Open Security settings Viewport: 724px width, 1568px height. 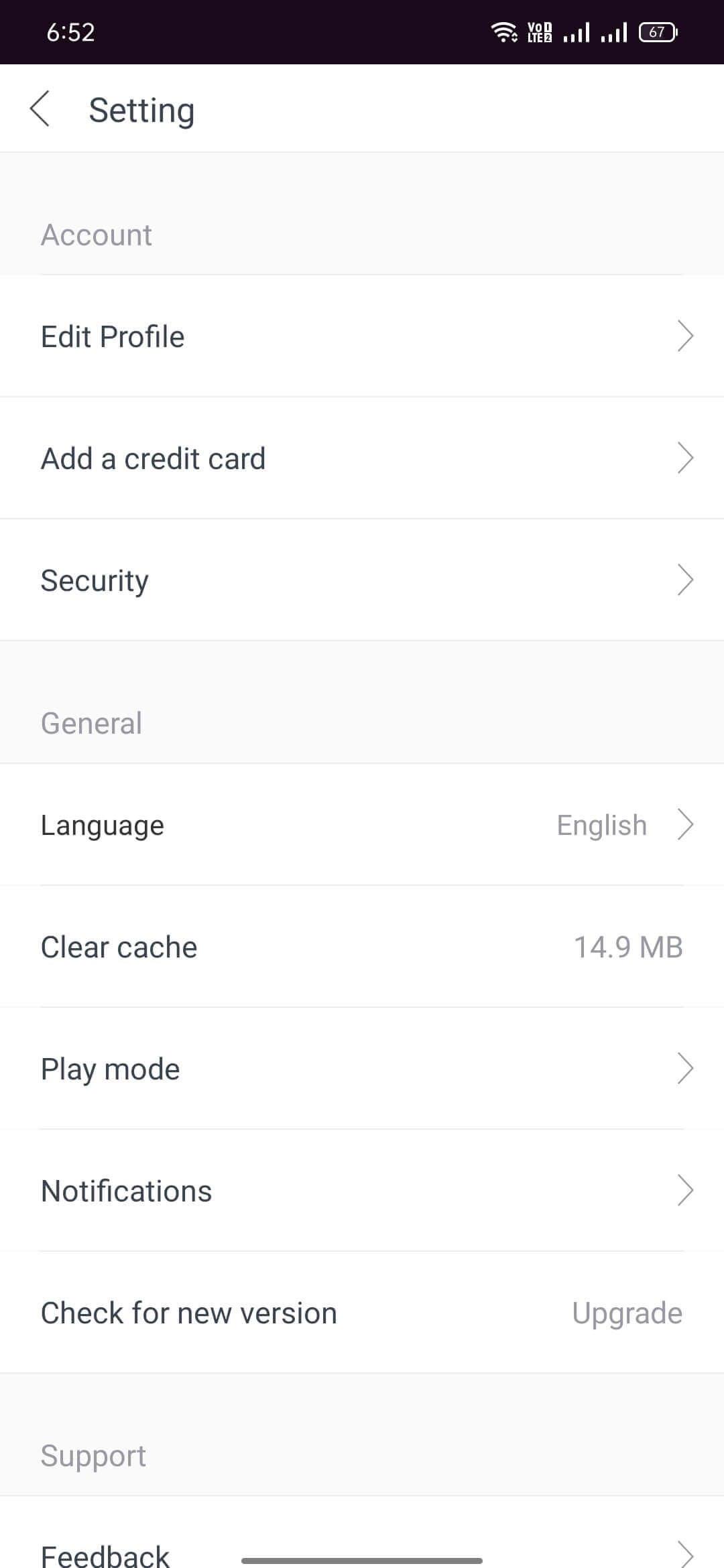[362, 580]
